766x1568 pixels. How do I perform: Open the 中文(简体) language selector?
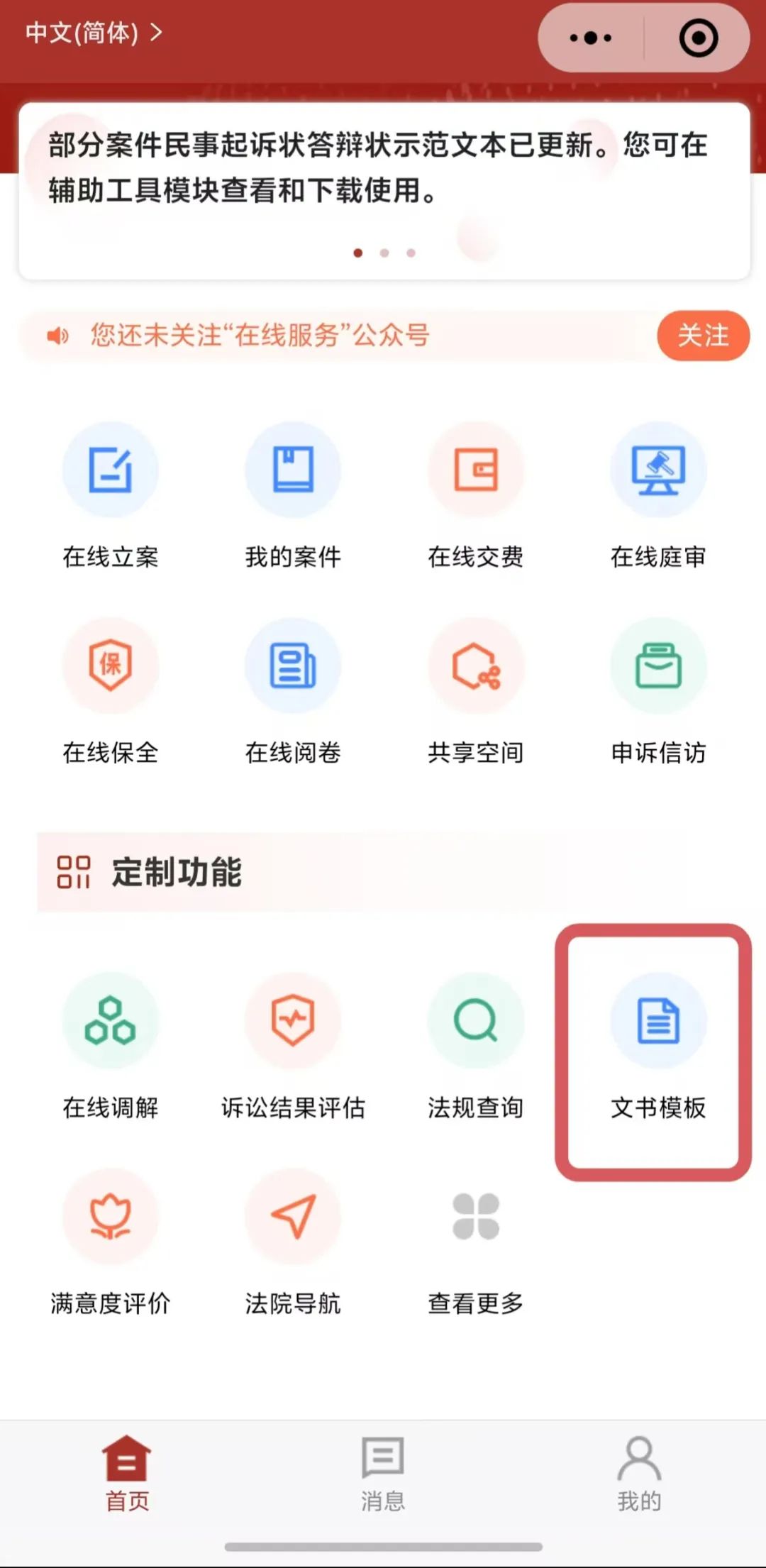click(x=94, y=33)
